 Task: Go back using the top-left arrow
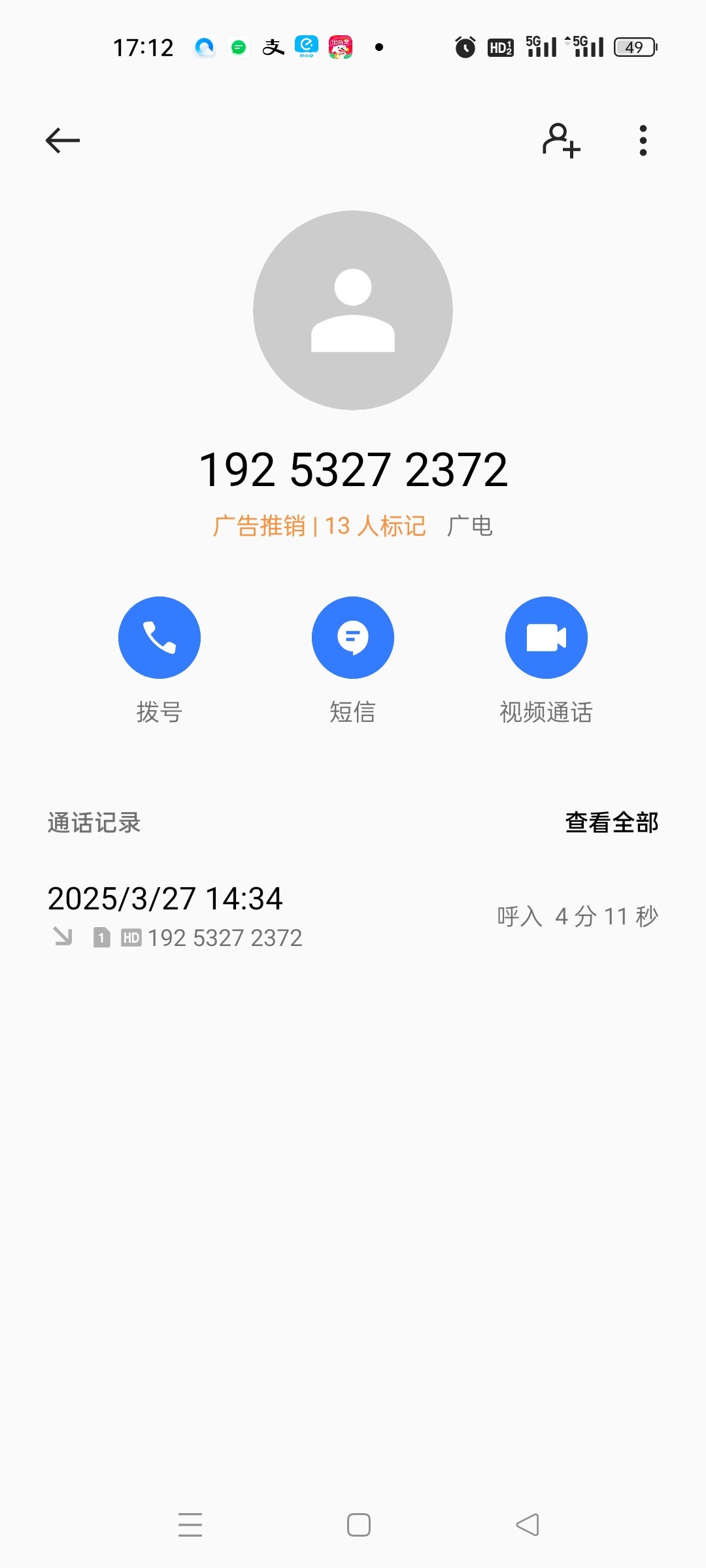(63, 140)
